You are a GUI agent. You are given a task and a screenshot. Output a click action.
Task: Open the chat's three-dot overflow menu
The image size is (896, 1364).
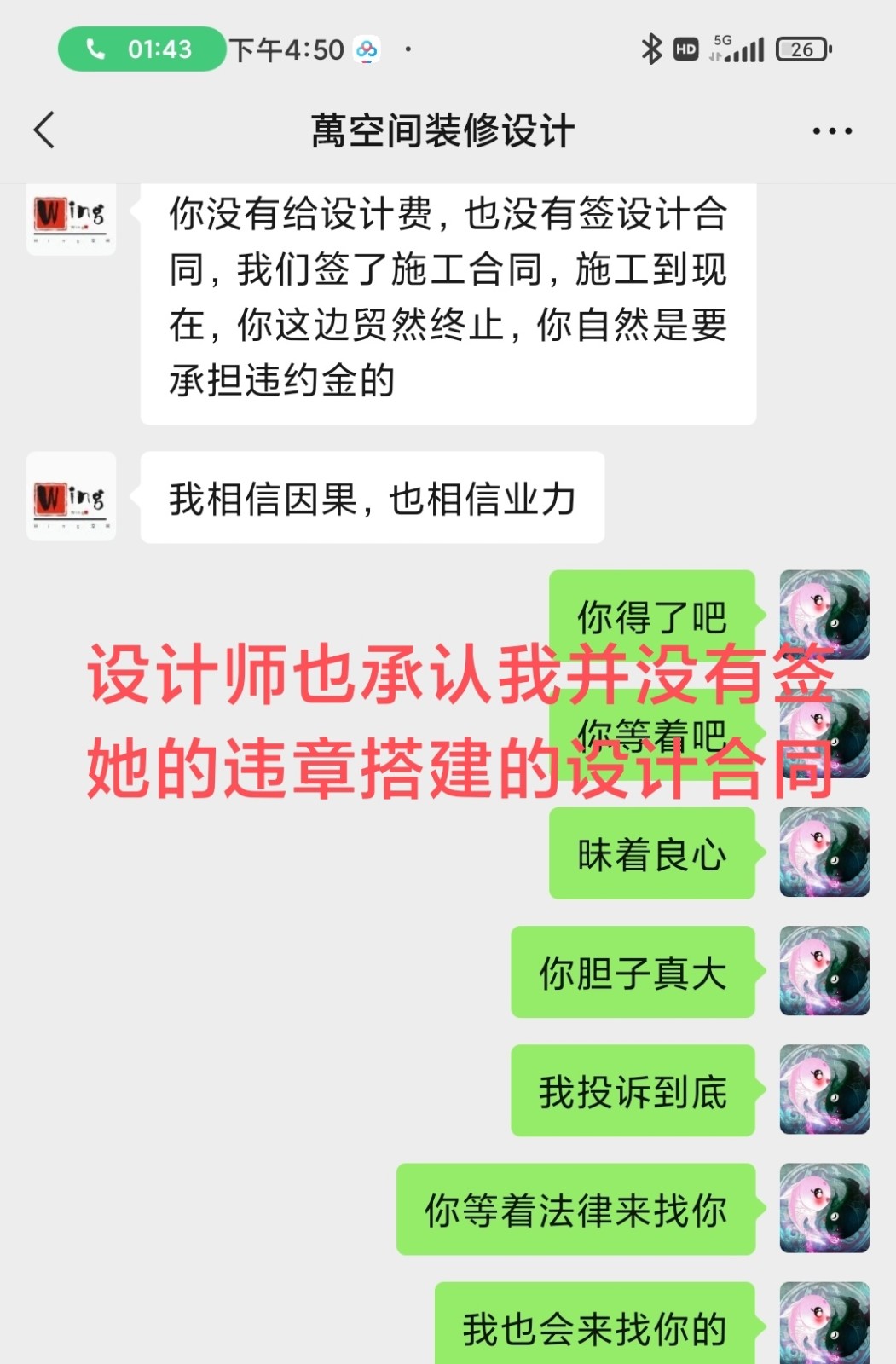click(831, 130)
